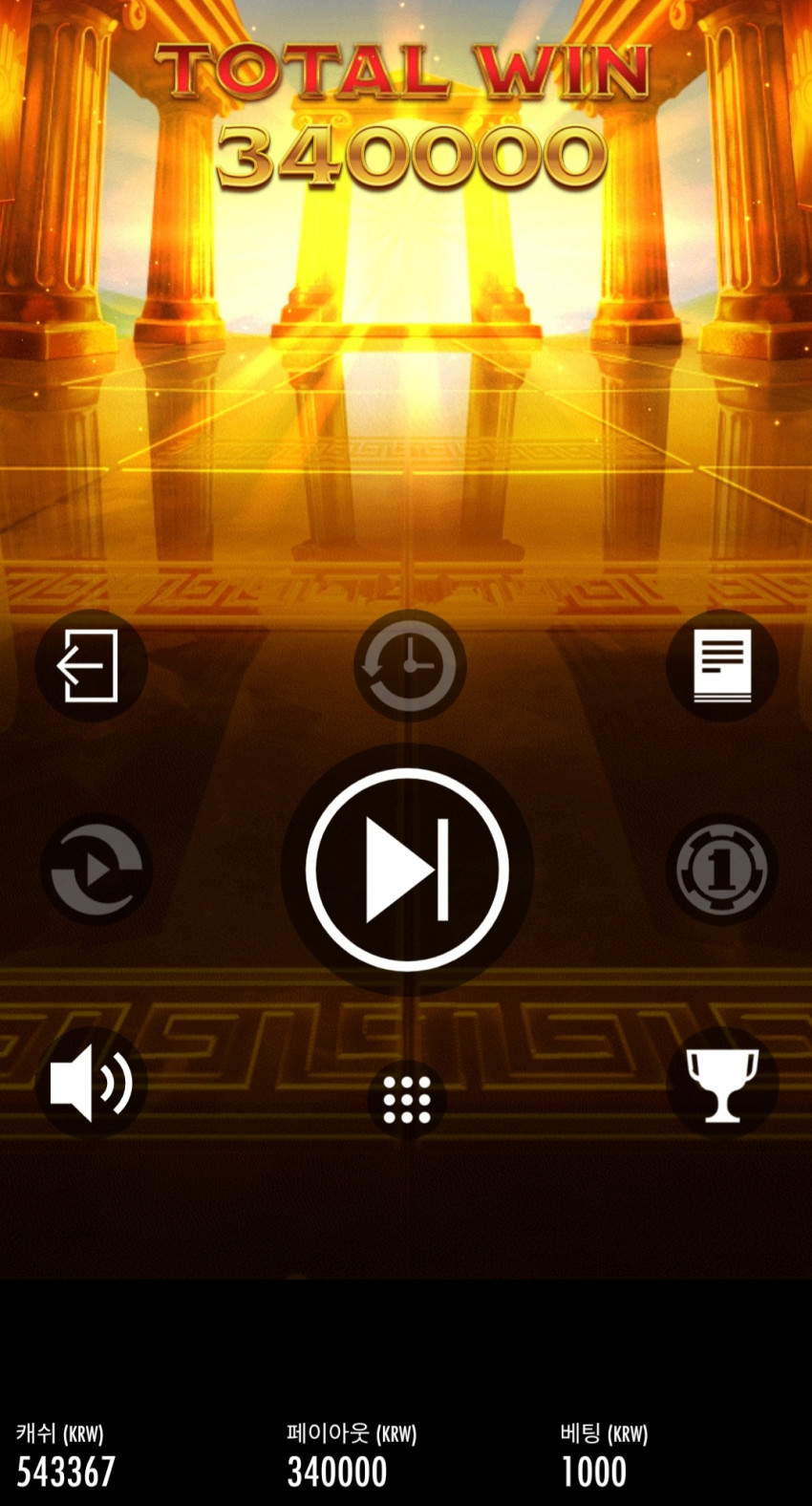This screenshot has height=1506, width=812.
Task: Tap the skip forward spin button
Action: [x=408, y=870]
